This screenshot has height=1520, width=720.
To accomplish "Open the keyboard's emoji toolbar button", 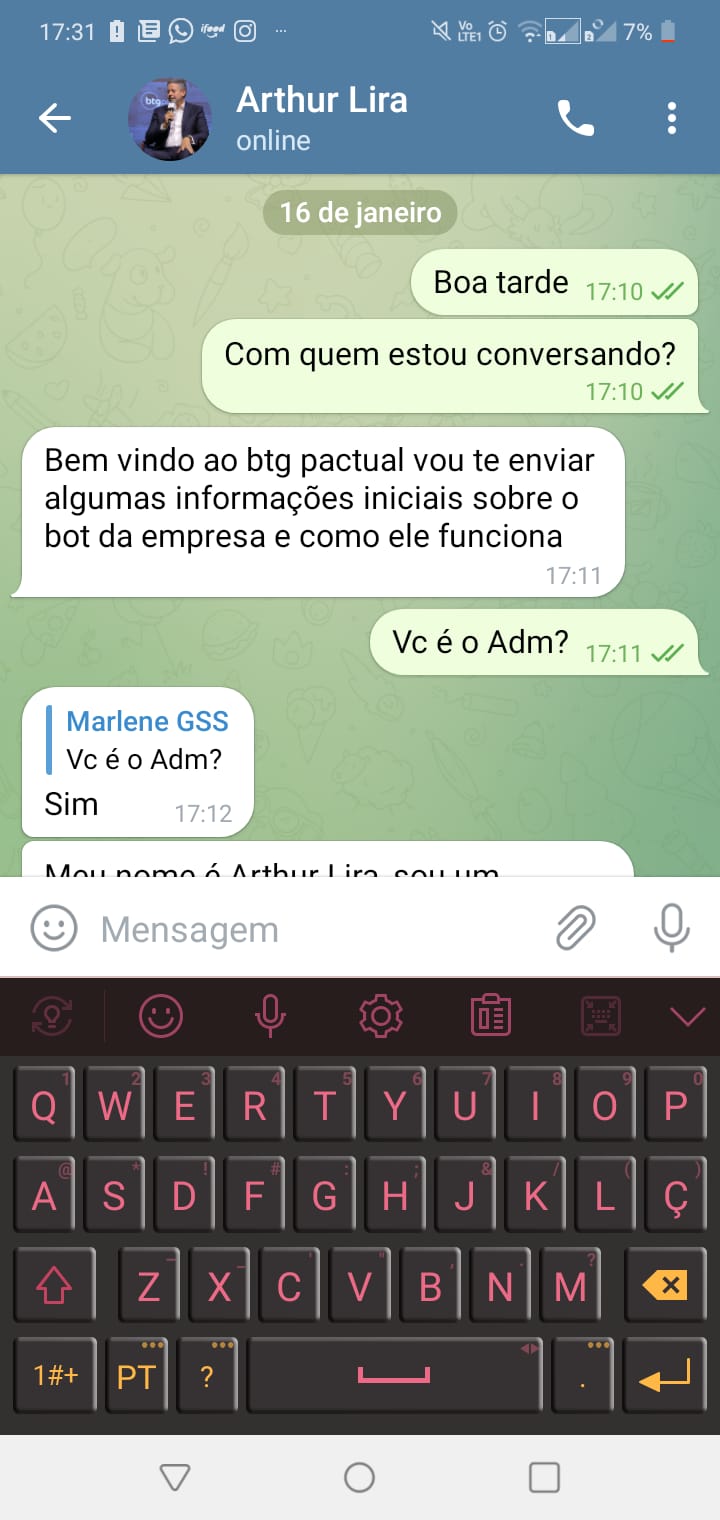I will (161, 1017).
